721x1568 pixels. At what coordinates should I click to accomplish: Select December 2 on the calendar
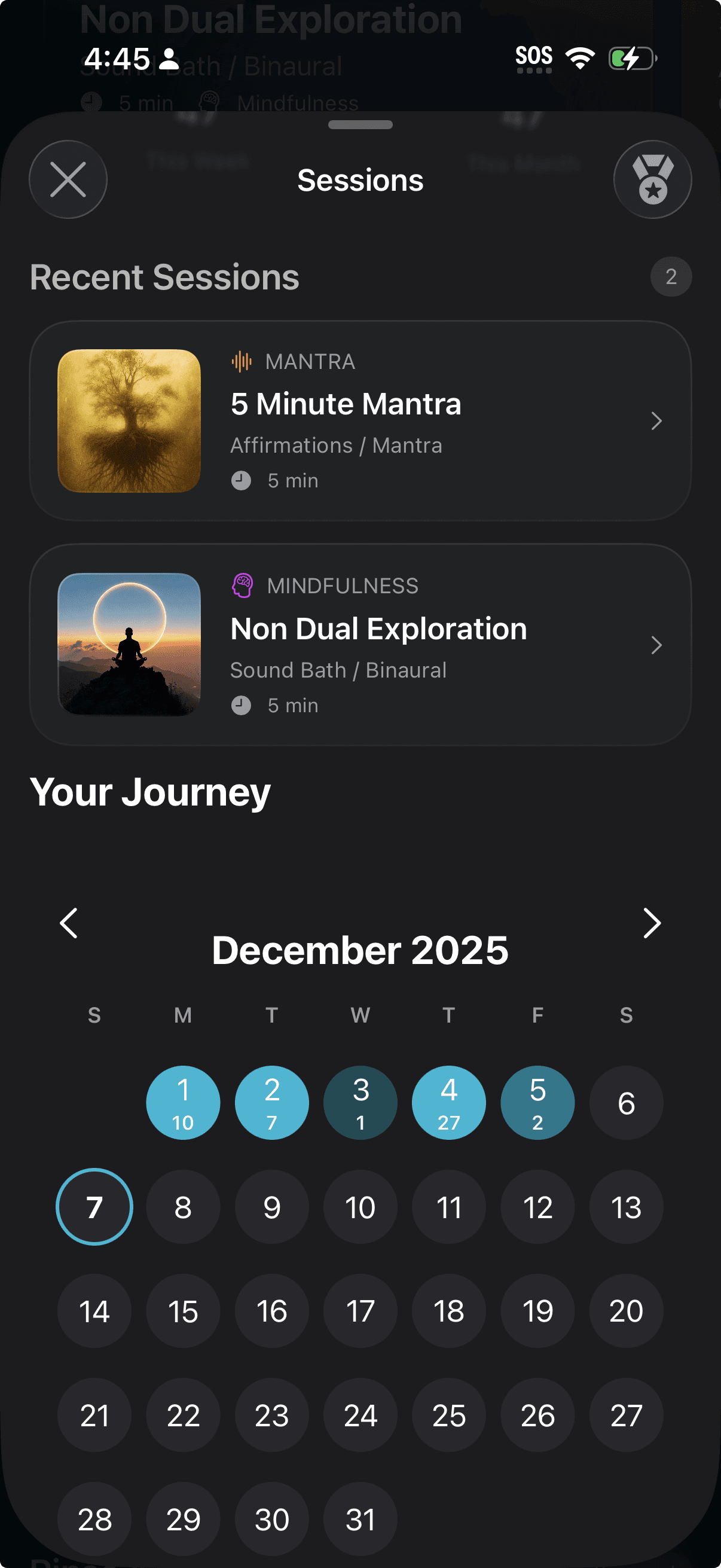(272, 1102)
